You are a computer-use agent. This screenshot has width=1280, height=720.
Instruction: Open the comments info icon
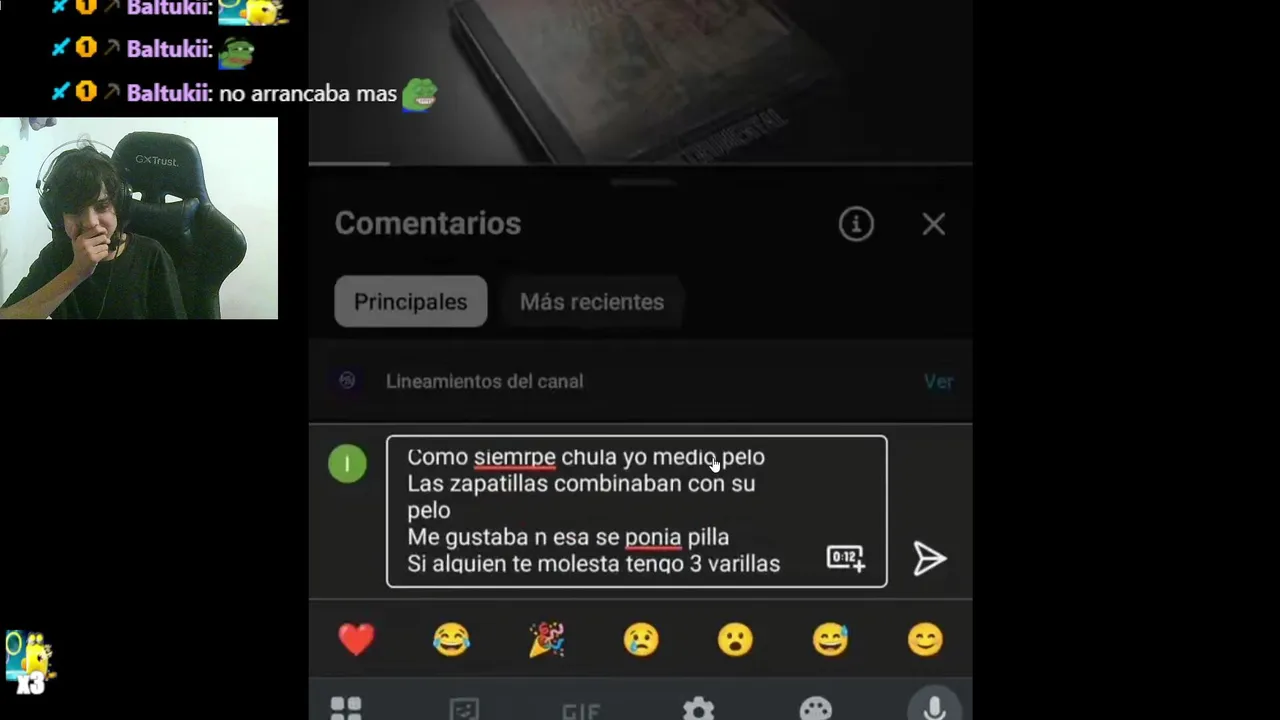tap(856, 224)
